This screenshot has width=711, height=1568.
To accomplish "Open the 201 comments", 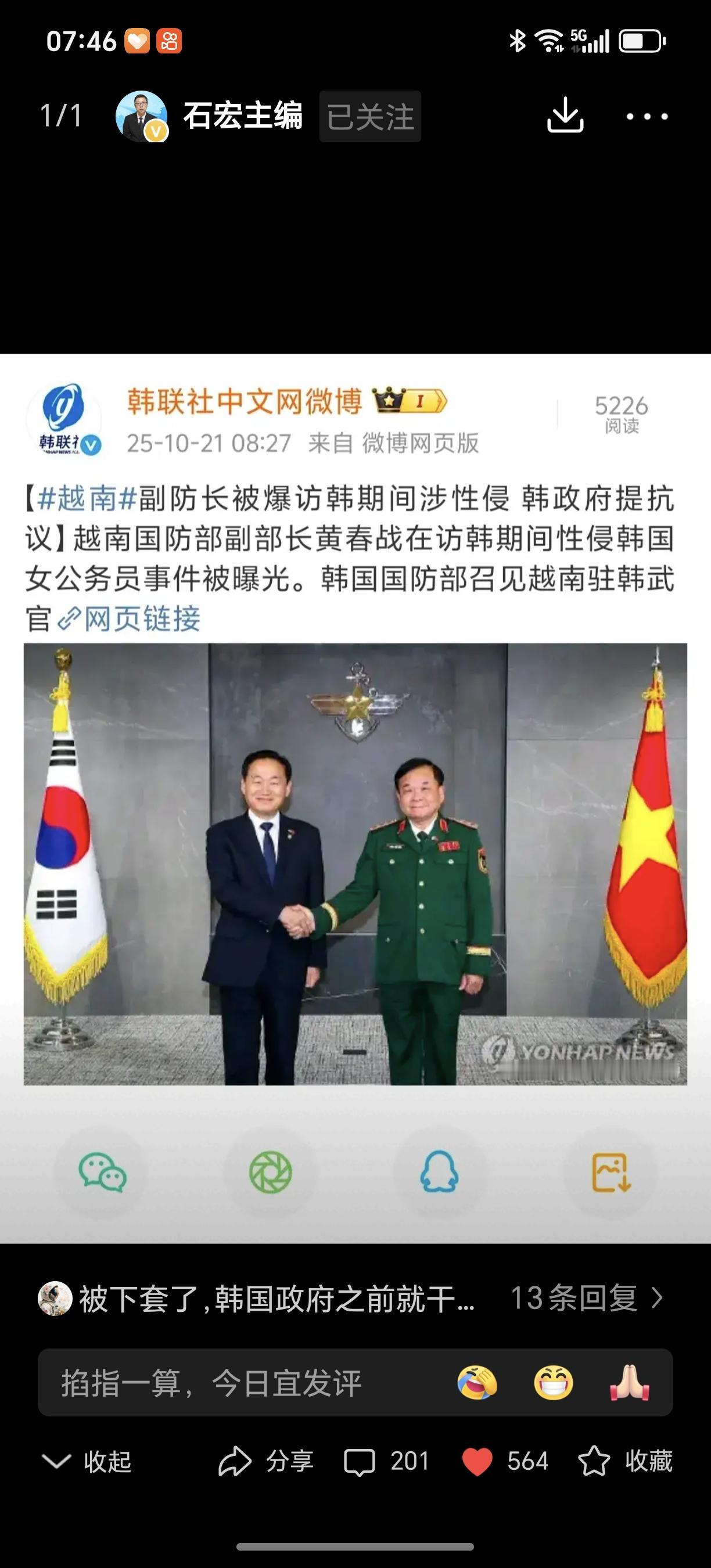I will (x=387, y=1462).
